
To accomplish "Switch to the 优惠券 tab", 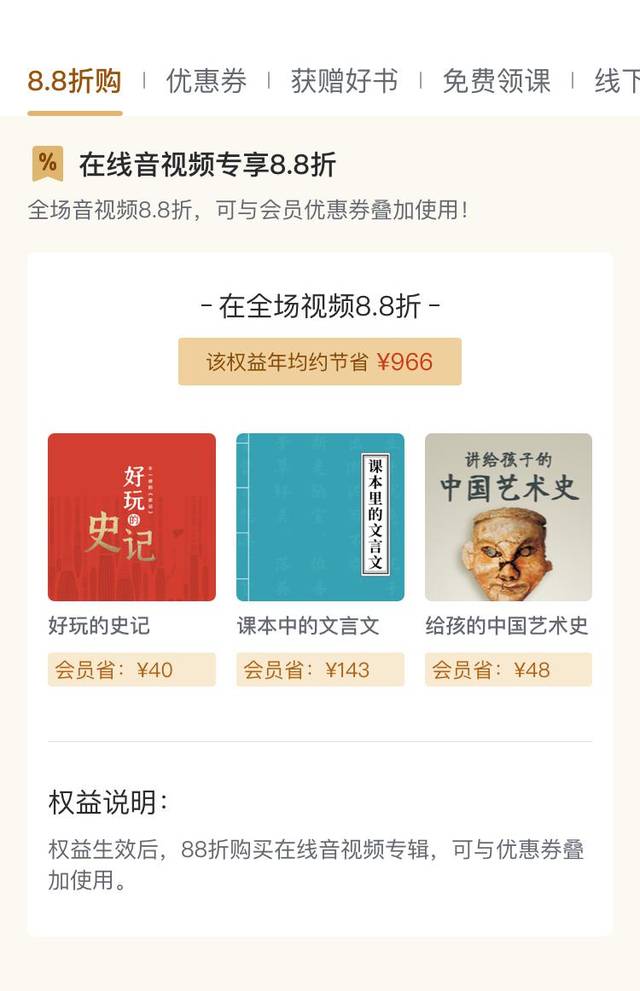I will [x=206, y=82].
